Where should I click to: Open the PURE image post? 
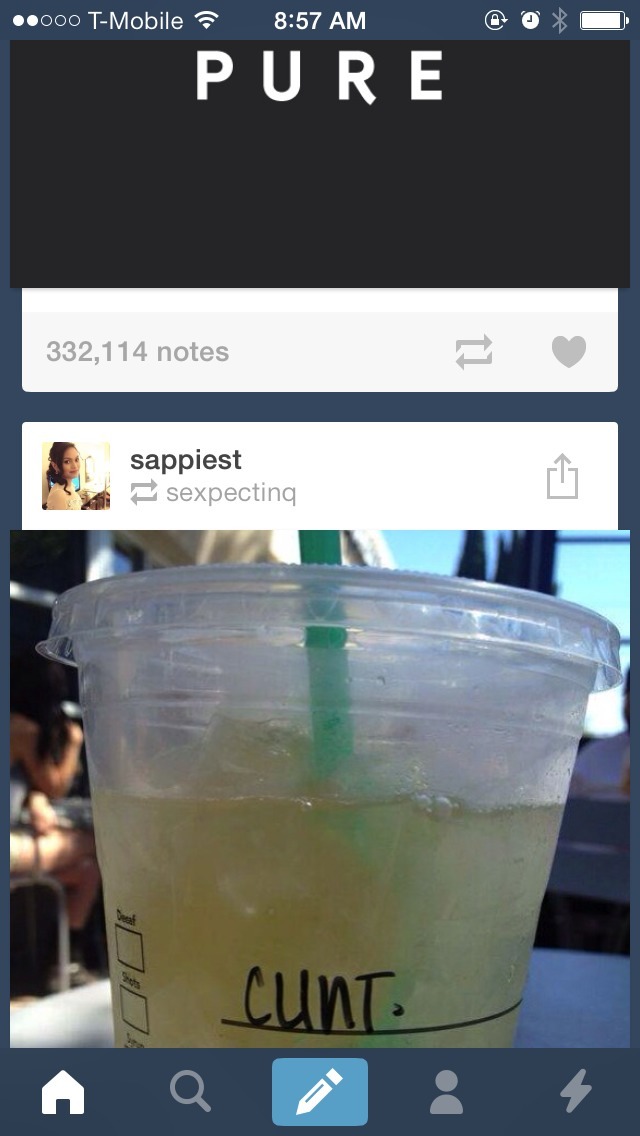[x=320, y=164]
